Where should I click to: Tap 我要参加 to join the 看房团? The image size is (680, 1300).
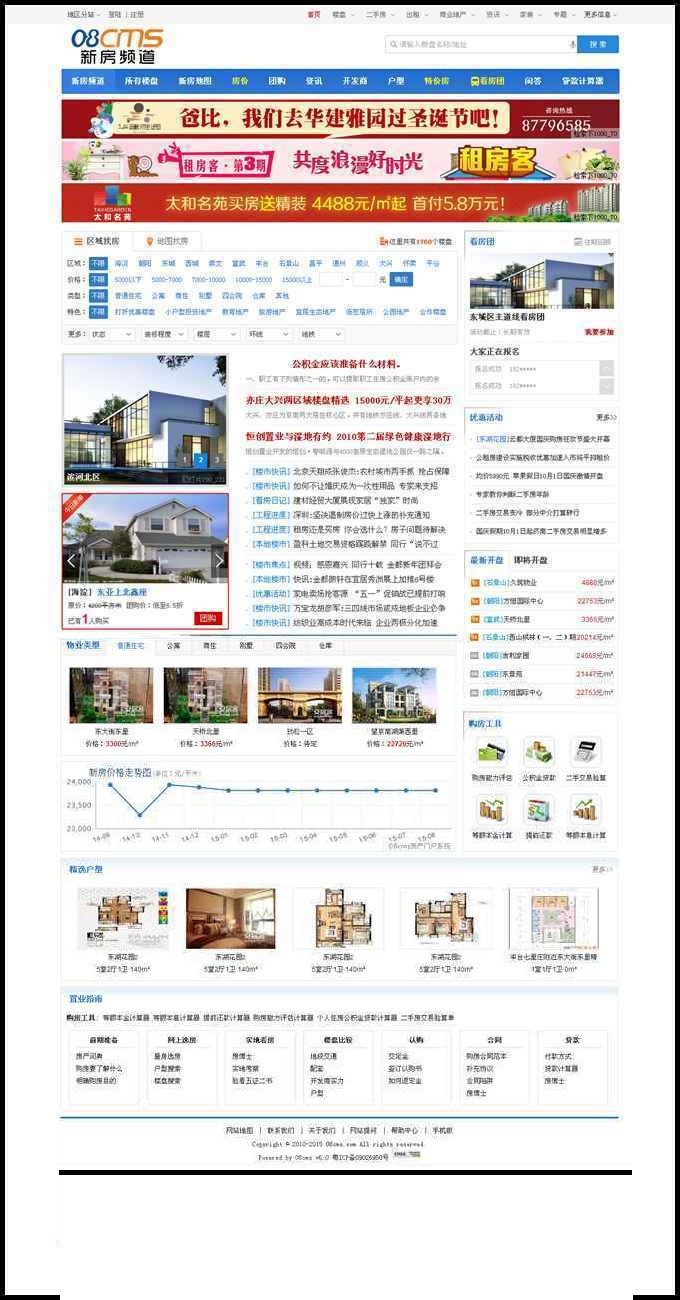pyautogui.click(x=598, y=332)
